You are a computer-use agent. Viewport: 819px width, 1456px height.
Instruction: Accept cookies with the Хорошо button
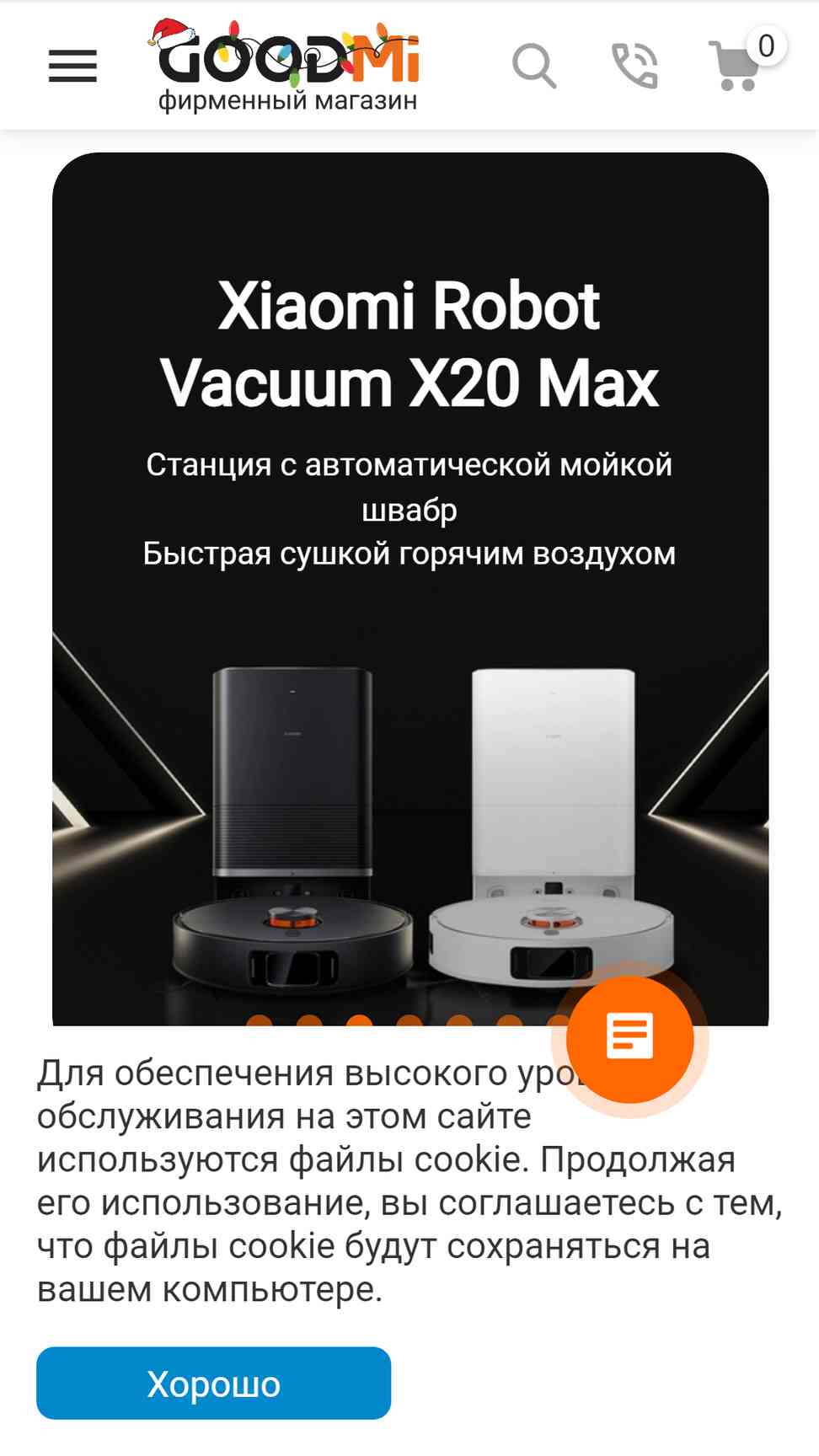pos(213,1383)
